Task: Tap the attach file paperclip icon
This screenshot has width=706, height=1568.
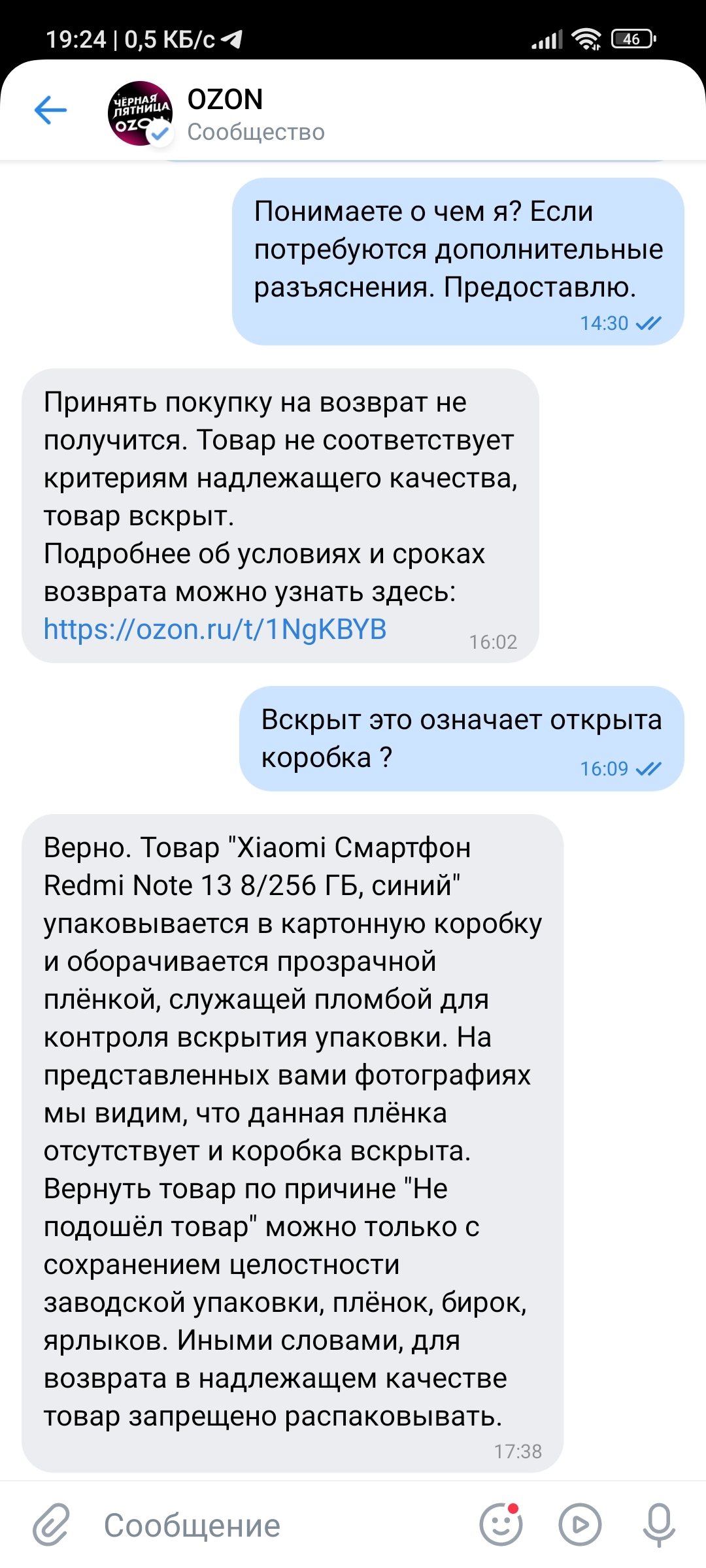Action: (52, 1525)
